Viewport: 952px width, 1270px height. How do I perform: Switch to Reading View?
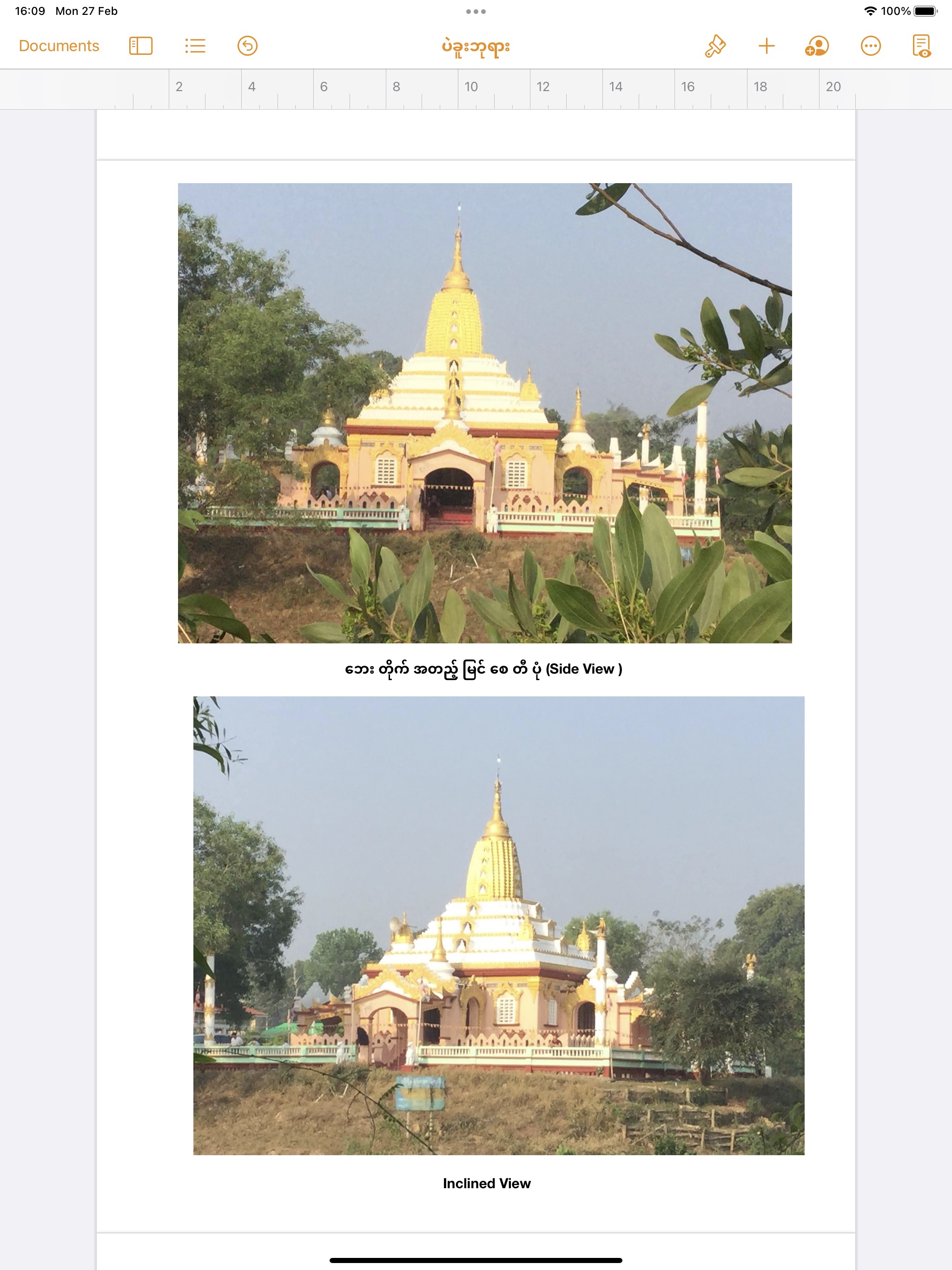(x=921, y=46)
